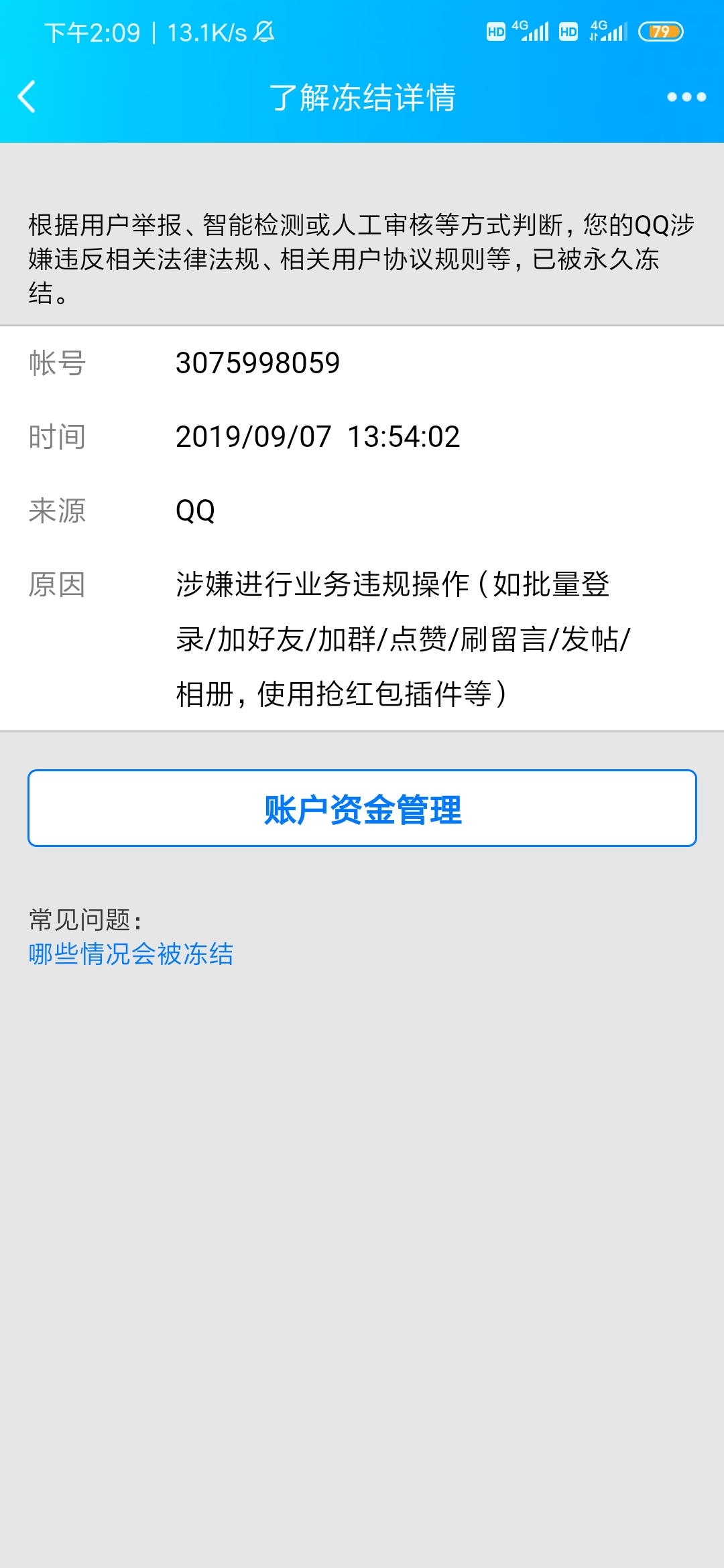
Task: Click the first 4G signal strength icon
Action: 532,29
